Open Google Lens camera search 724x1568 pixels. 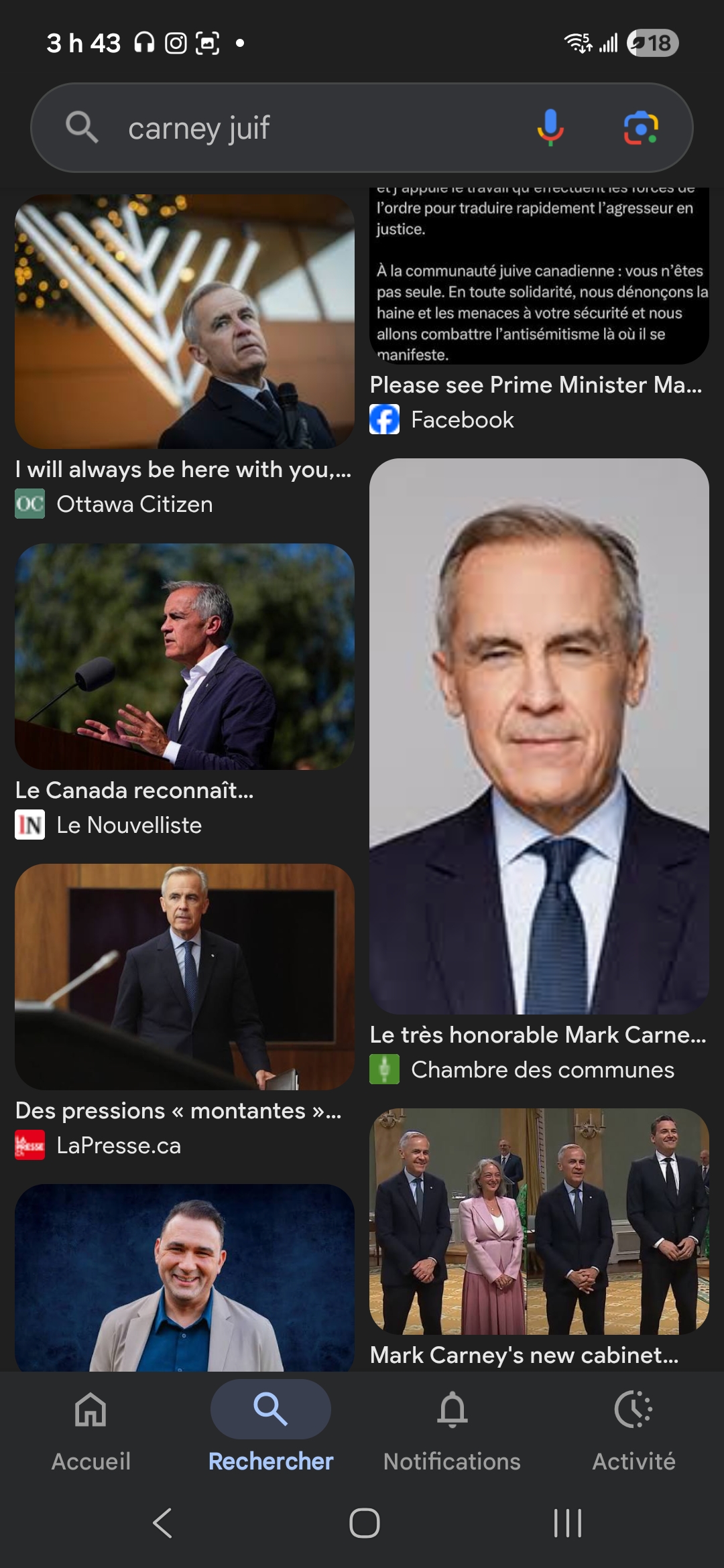point(641,127)
